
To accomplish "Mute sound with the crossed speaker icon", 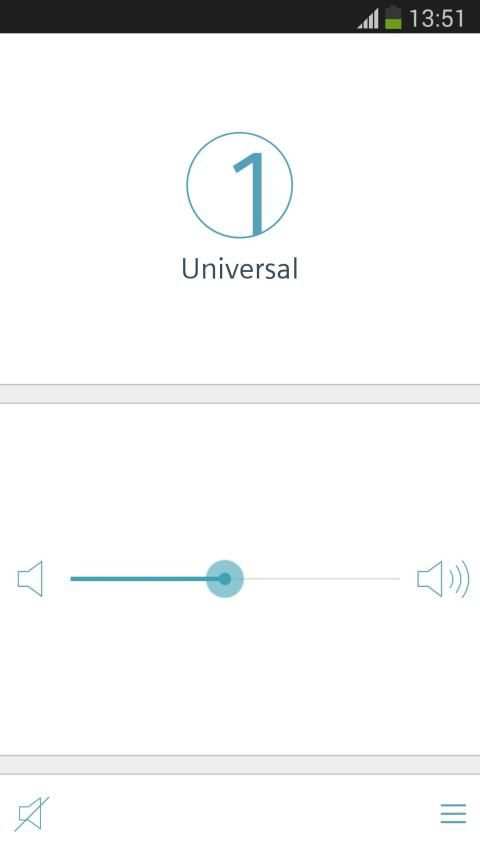I will (32, 814).
